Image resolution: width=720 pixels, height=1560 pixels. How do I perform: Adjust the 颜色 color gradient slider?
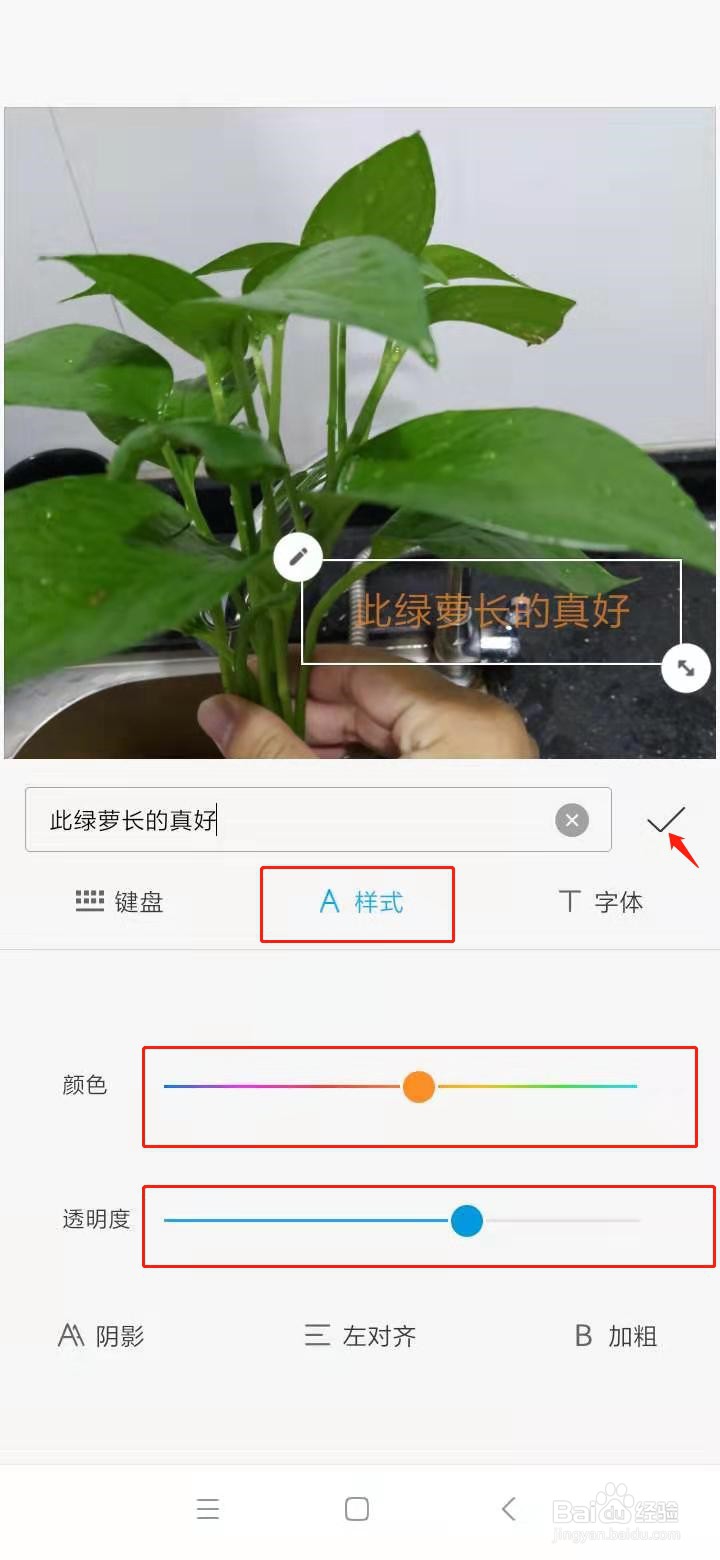point(418,1086)
